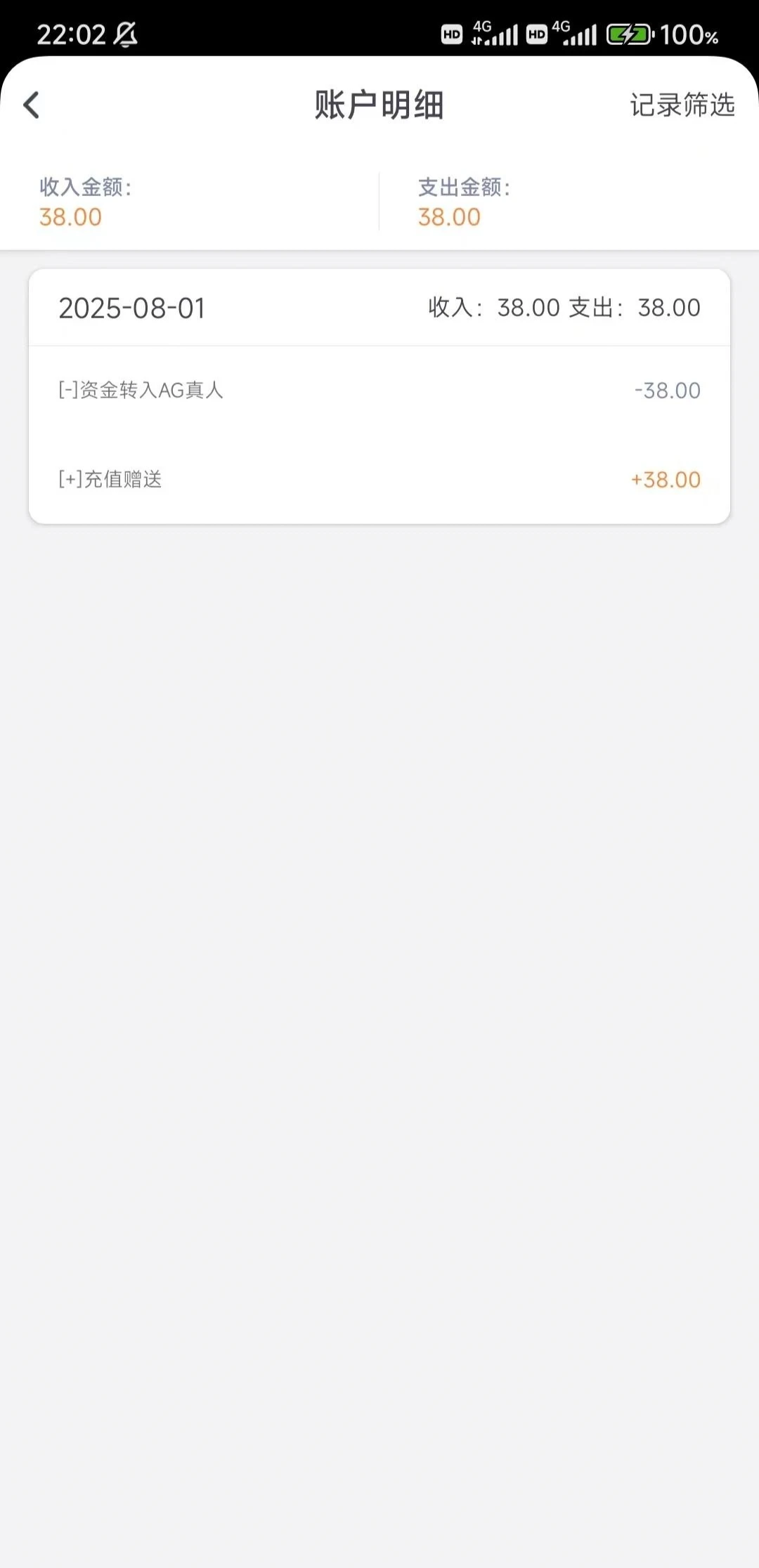Go back from 账户明细 page
This screenshot has height=1568, width=759.
(x=32, y=105)
